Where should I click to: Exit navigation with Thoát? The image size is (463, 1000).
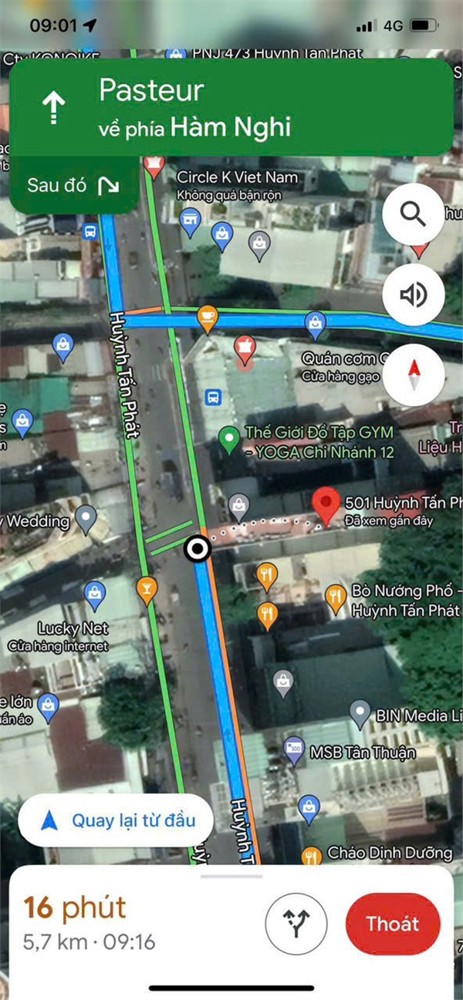click(x=393, y=923)
